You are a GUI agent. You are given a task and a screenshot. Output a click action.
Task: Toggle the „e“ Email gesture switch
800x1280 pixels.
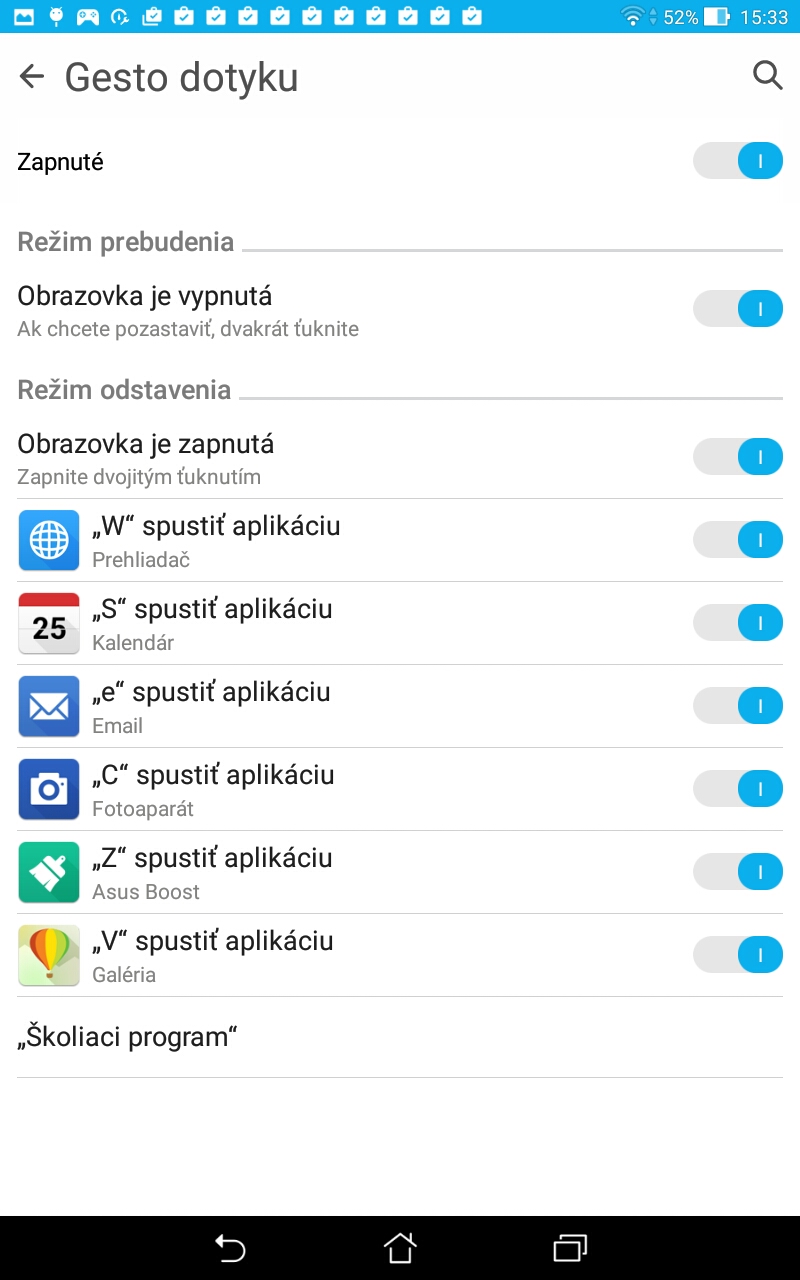(x=738, y=706)
